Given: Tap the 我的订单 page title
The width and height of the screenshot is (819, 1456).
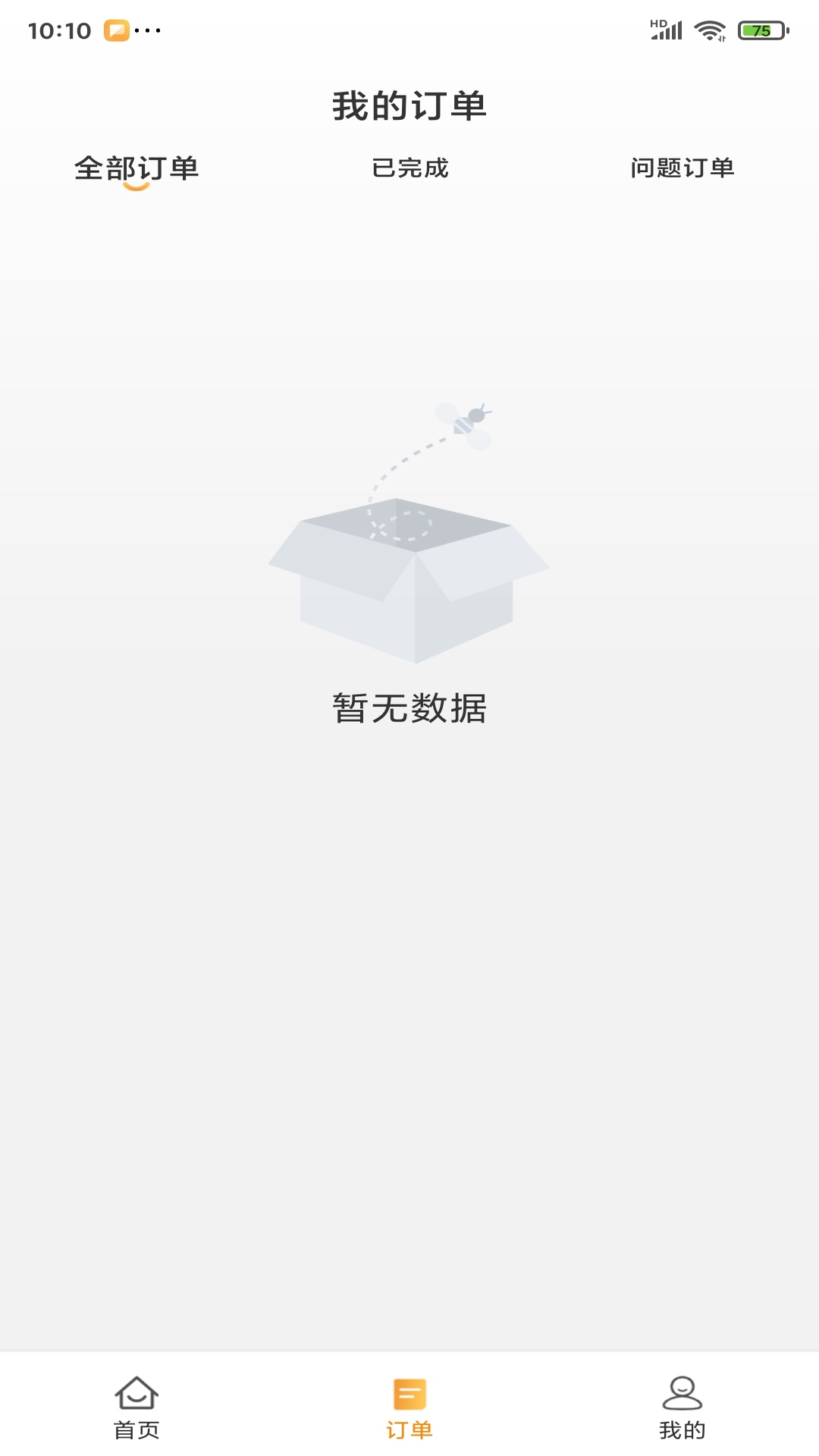Looking at the screenshot, I should pyautogui.click(x=409, y=105).
